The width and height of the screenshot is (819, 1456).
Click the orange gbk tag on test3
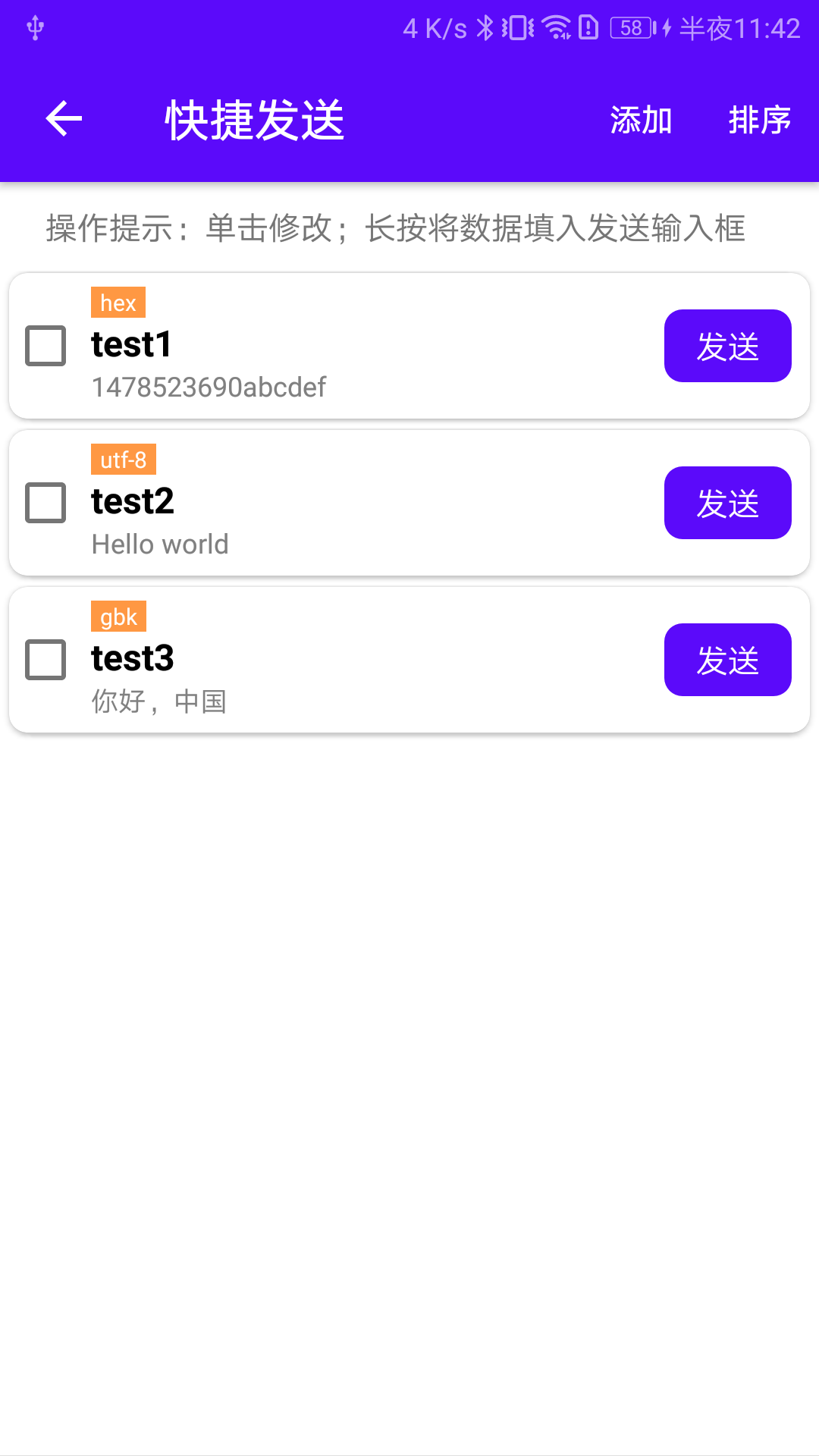point(118,617)
